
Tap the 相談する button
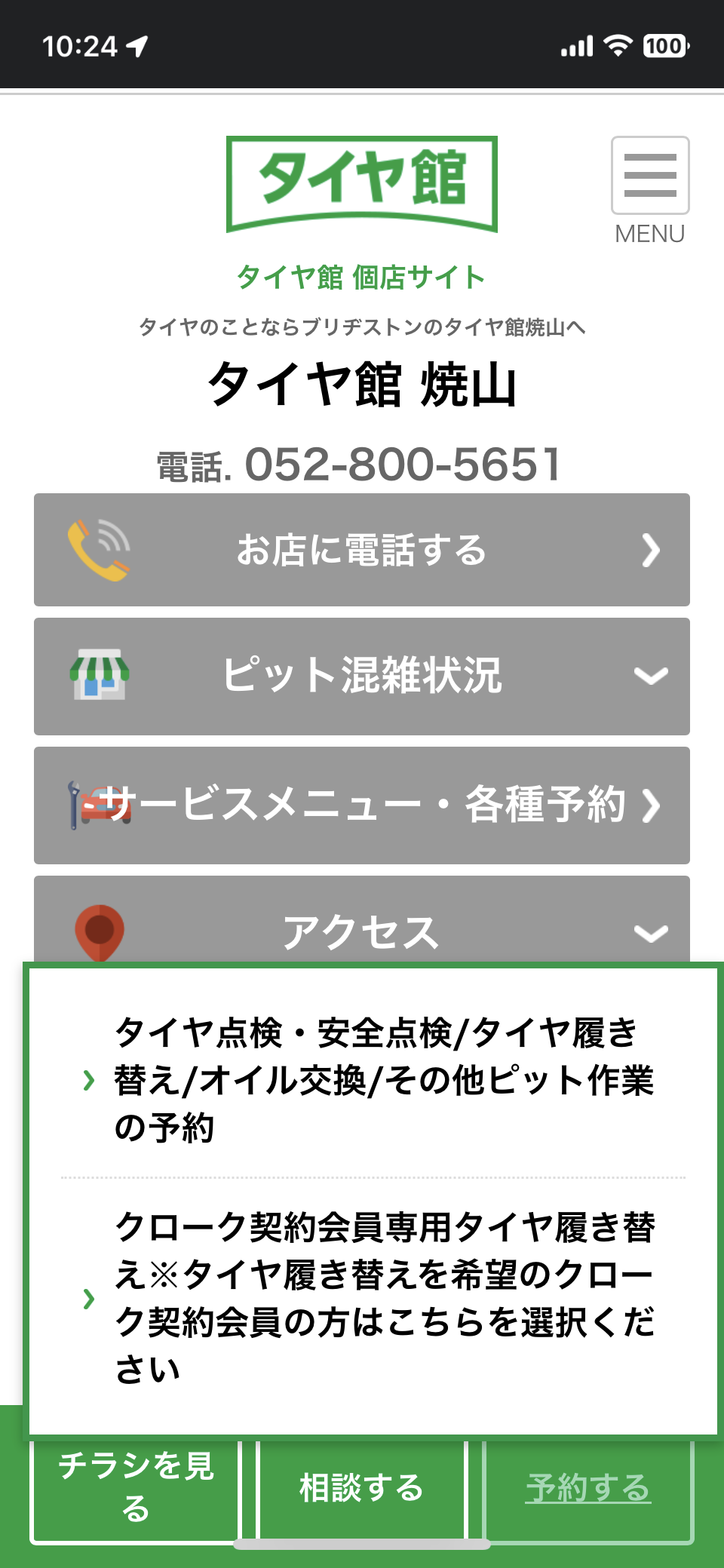coord(361,1488)
